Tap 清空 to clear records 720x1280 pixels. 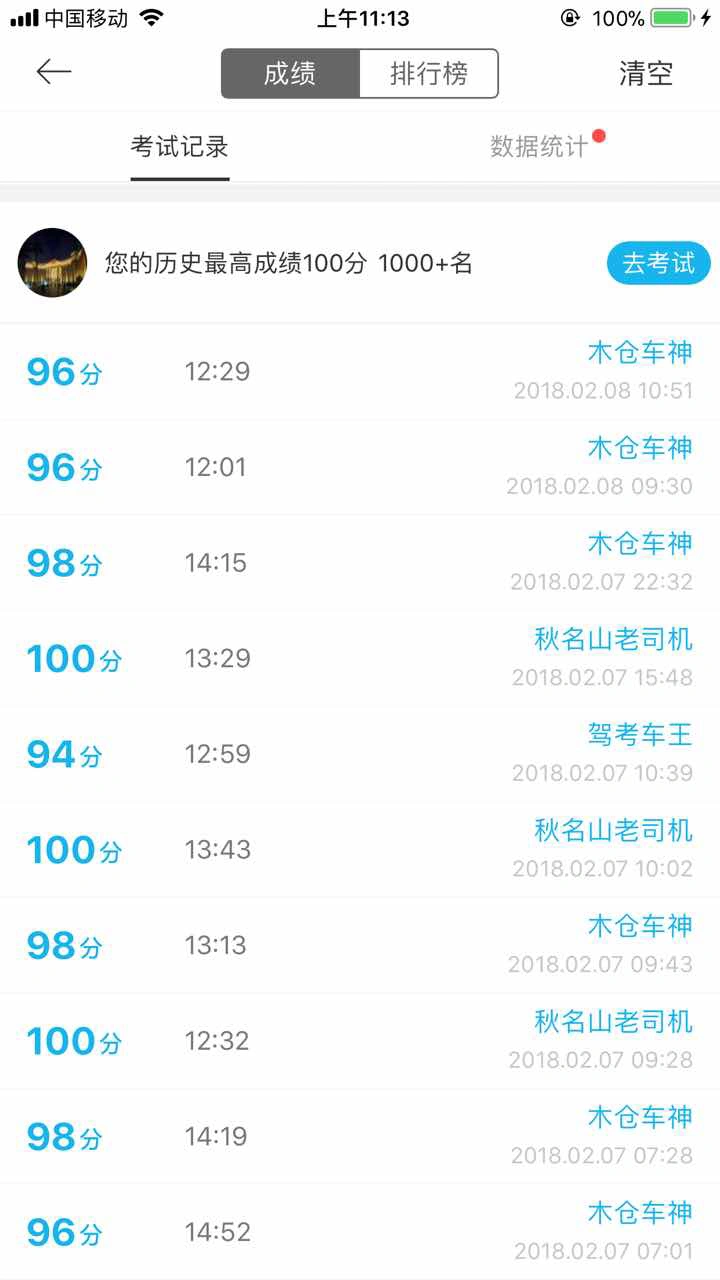[x=646, y=73]
